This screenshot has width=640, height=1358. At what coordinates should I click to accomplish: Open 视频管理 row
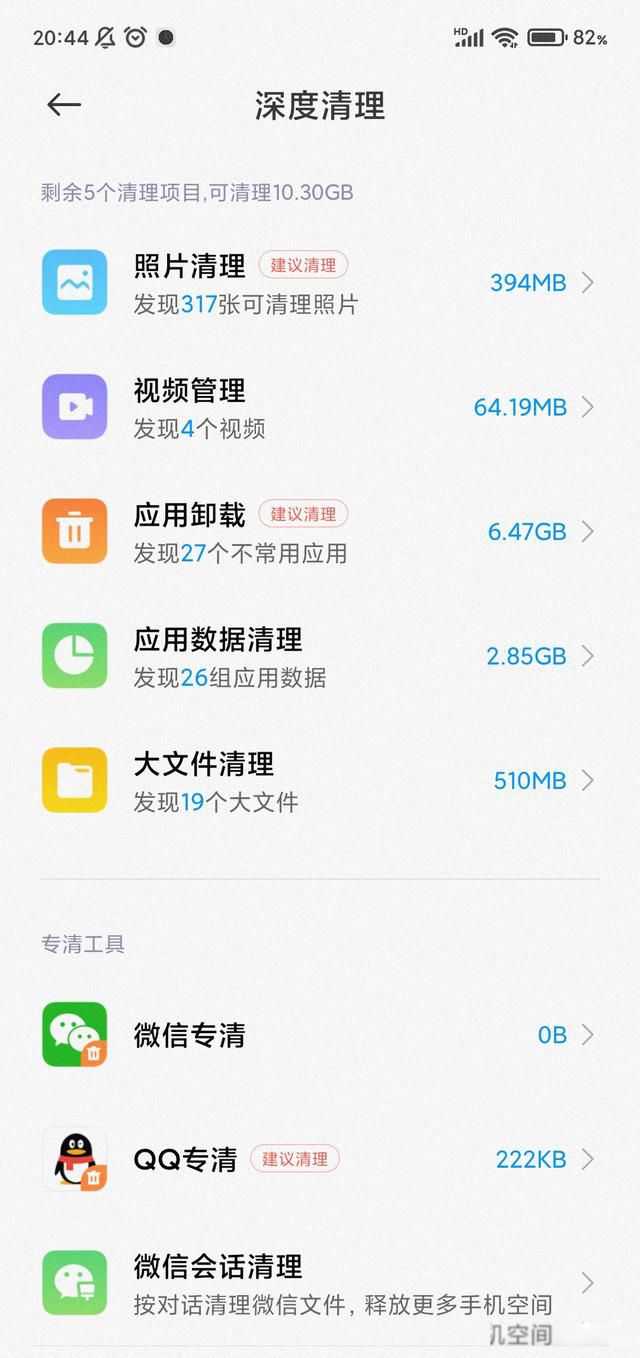pos(320,407)
